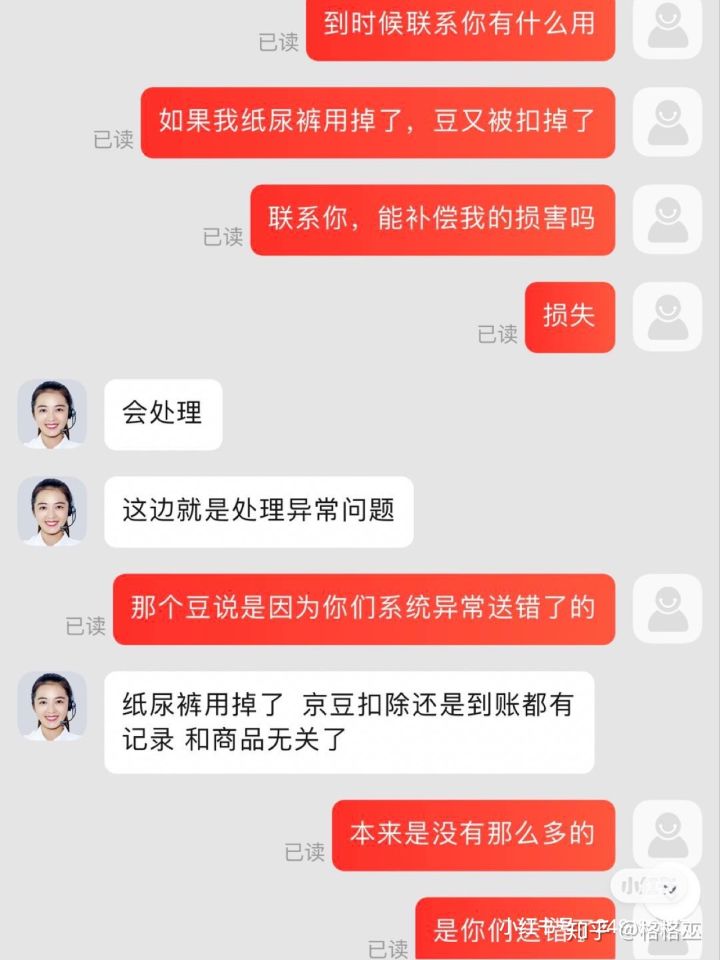This screenshot has width=720, height=960.
Task: Open my avatar next to "联系你，能补偿我的损害吗"
Action: [667, 219]
